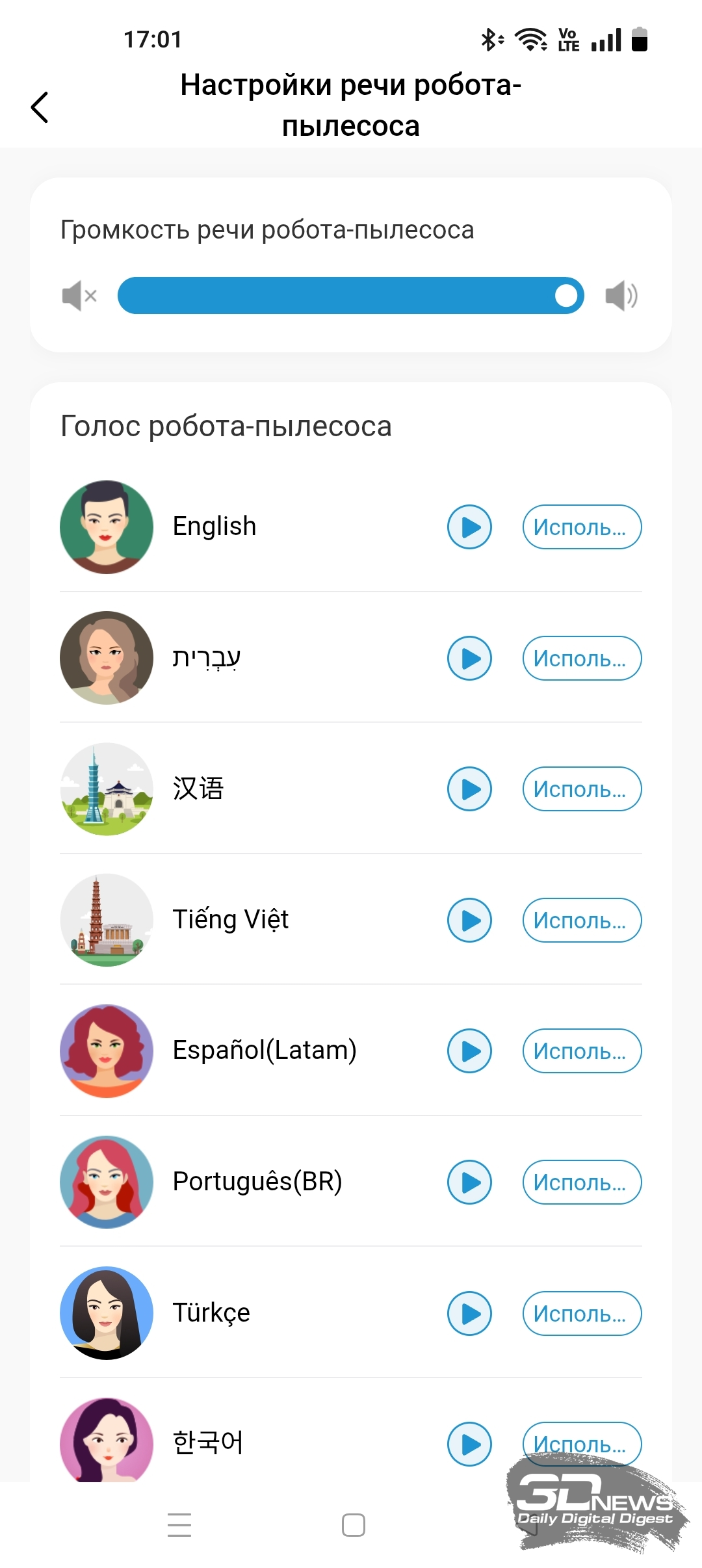
Task: Apply the 汉语 voice
Action: pos(582,789)
